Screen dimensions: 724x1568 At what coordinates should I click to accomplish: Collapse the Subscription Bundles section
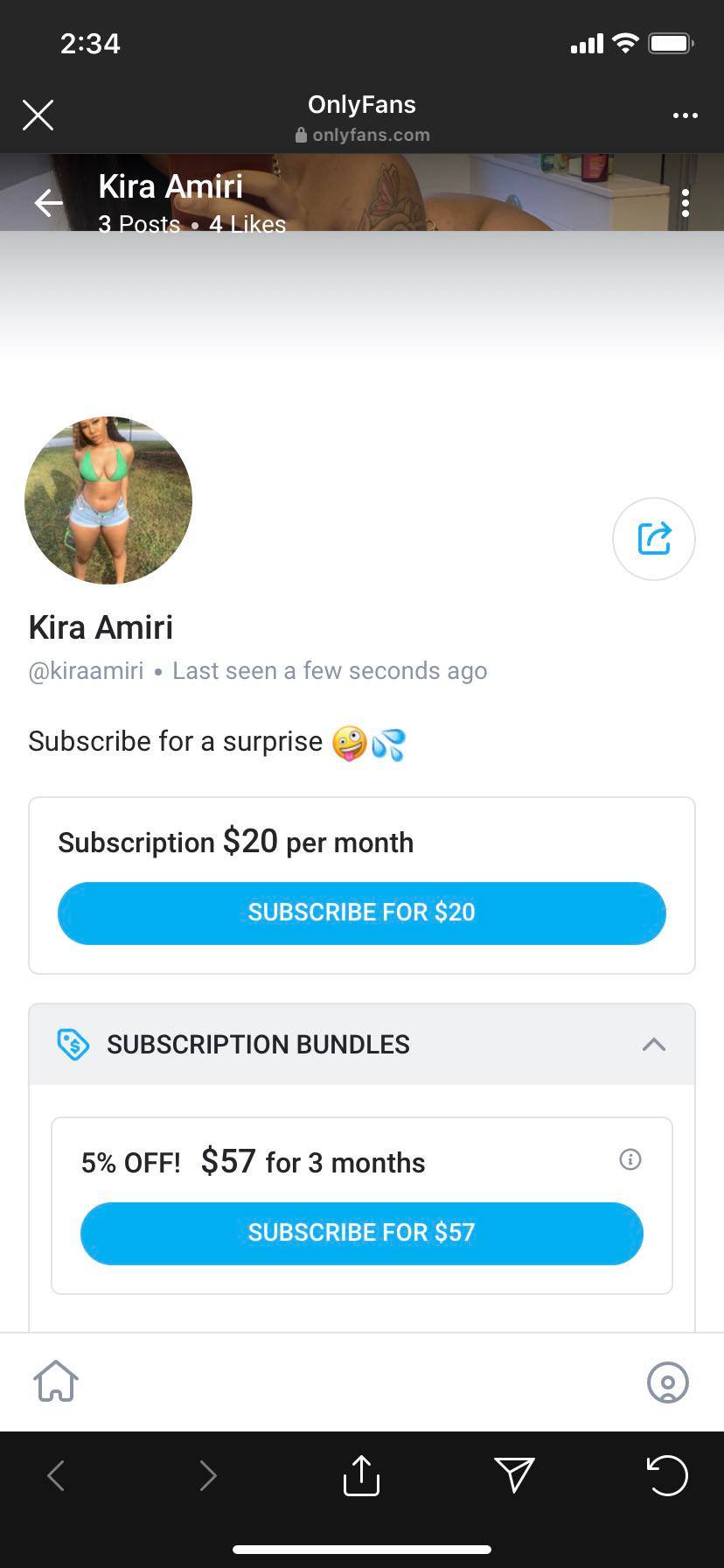[x=654, y=1044]
